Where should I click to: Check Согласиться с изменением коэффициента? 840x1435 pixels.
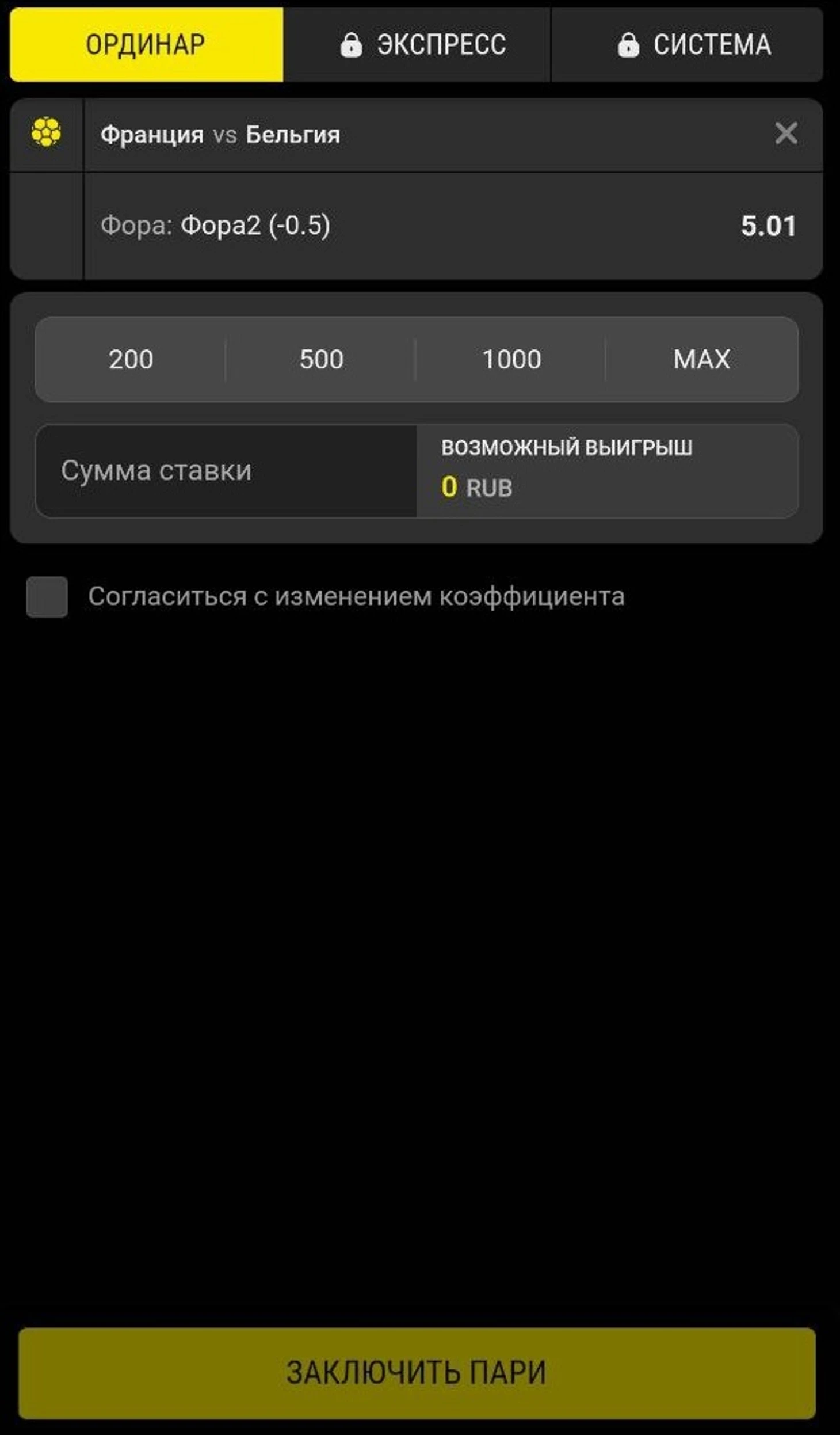point(47,597)
